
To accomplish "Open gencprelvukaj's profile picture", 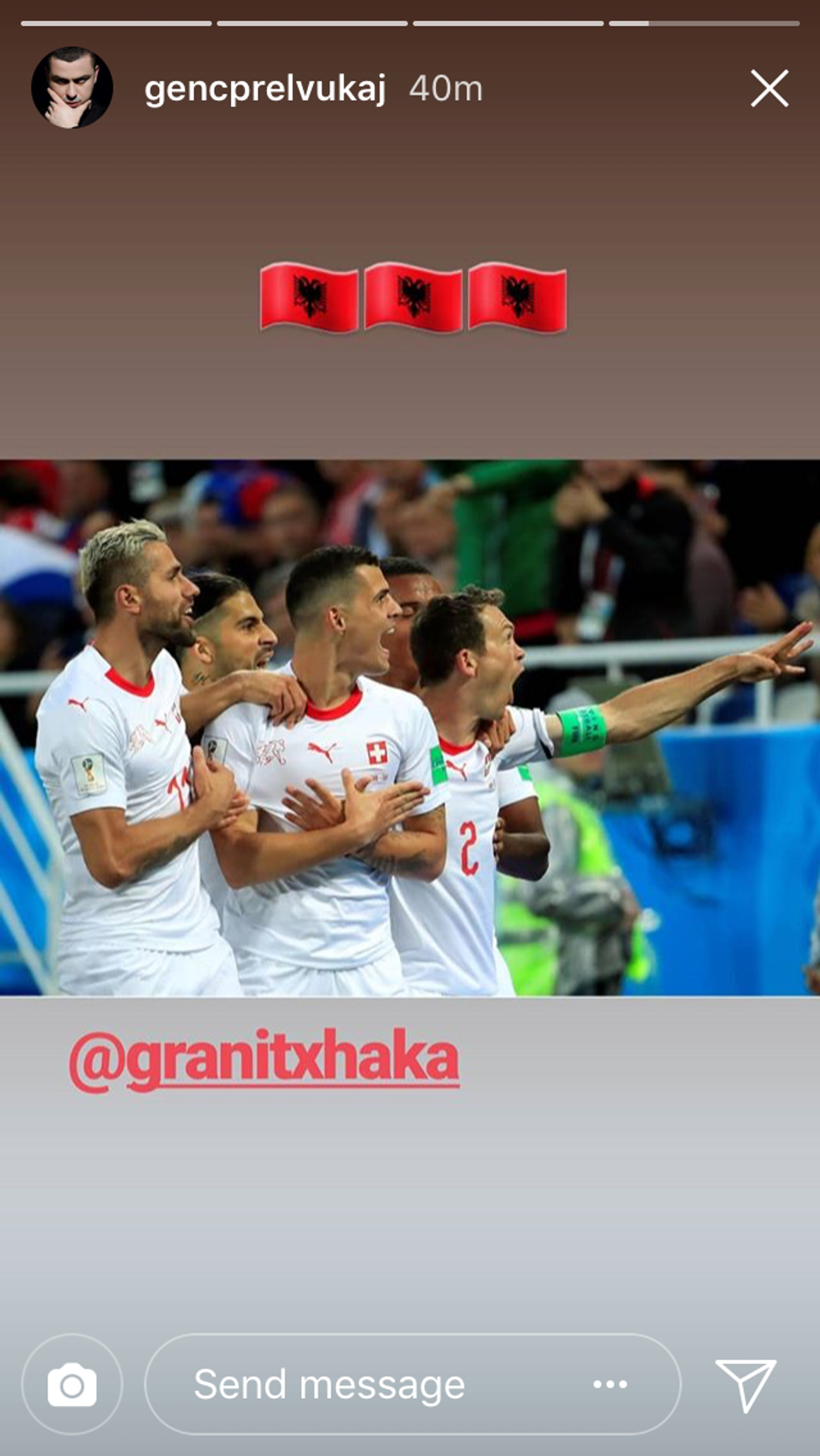I will tap(72, 88).
